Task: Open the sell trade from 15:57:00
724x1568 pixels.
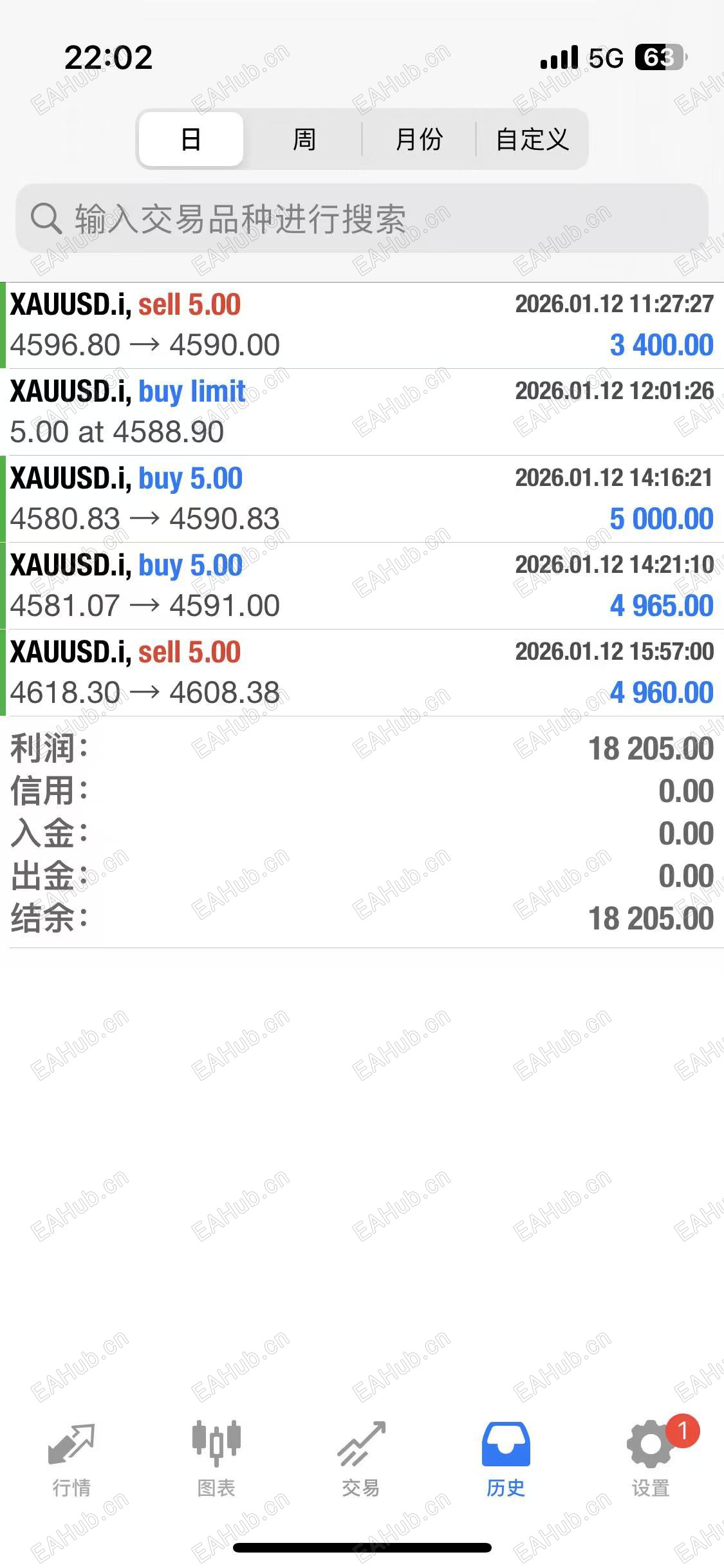Action: coord(362,673)
